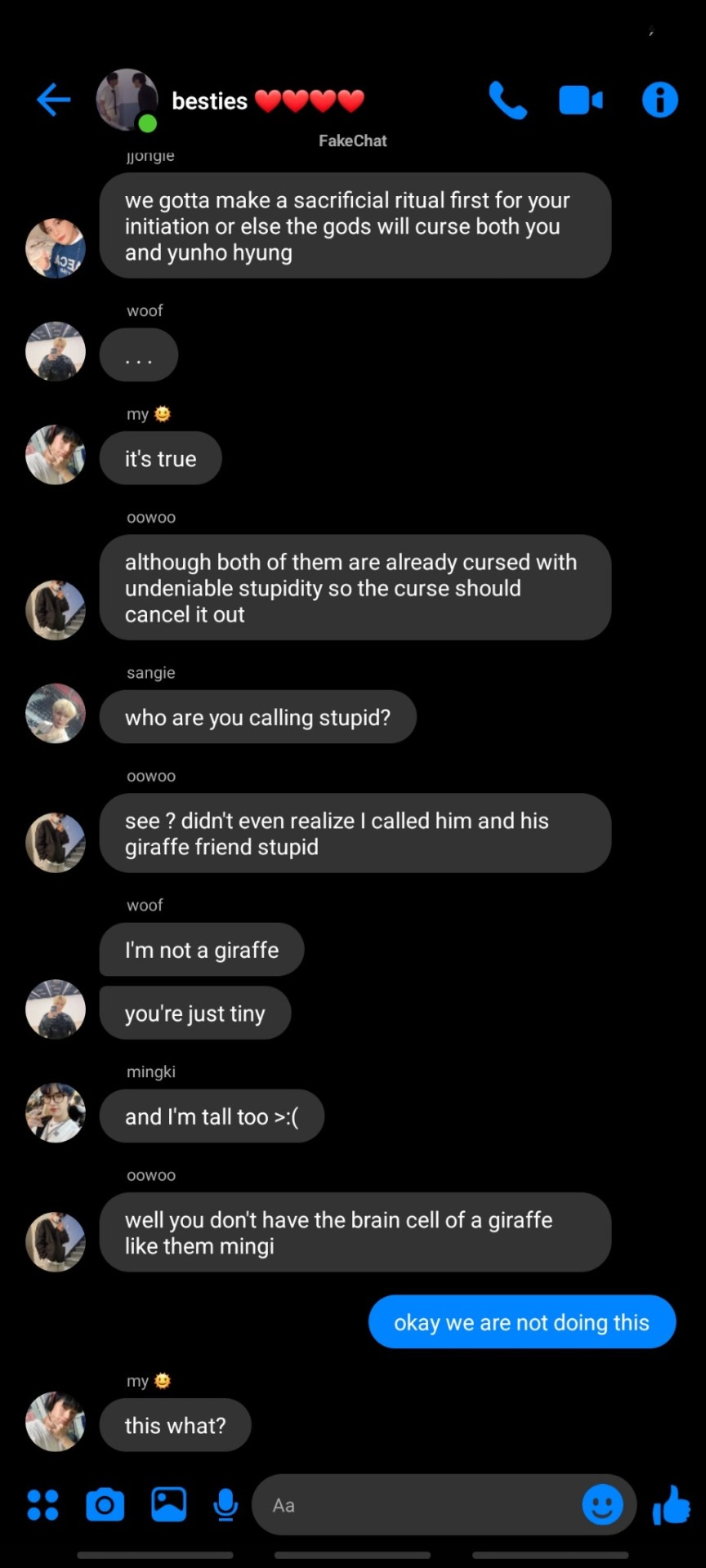The width and height of the screenshot is (706, 1568).
Task: Open the chat info details
Action: [x=659, y=100]
